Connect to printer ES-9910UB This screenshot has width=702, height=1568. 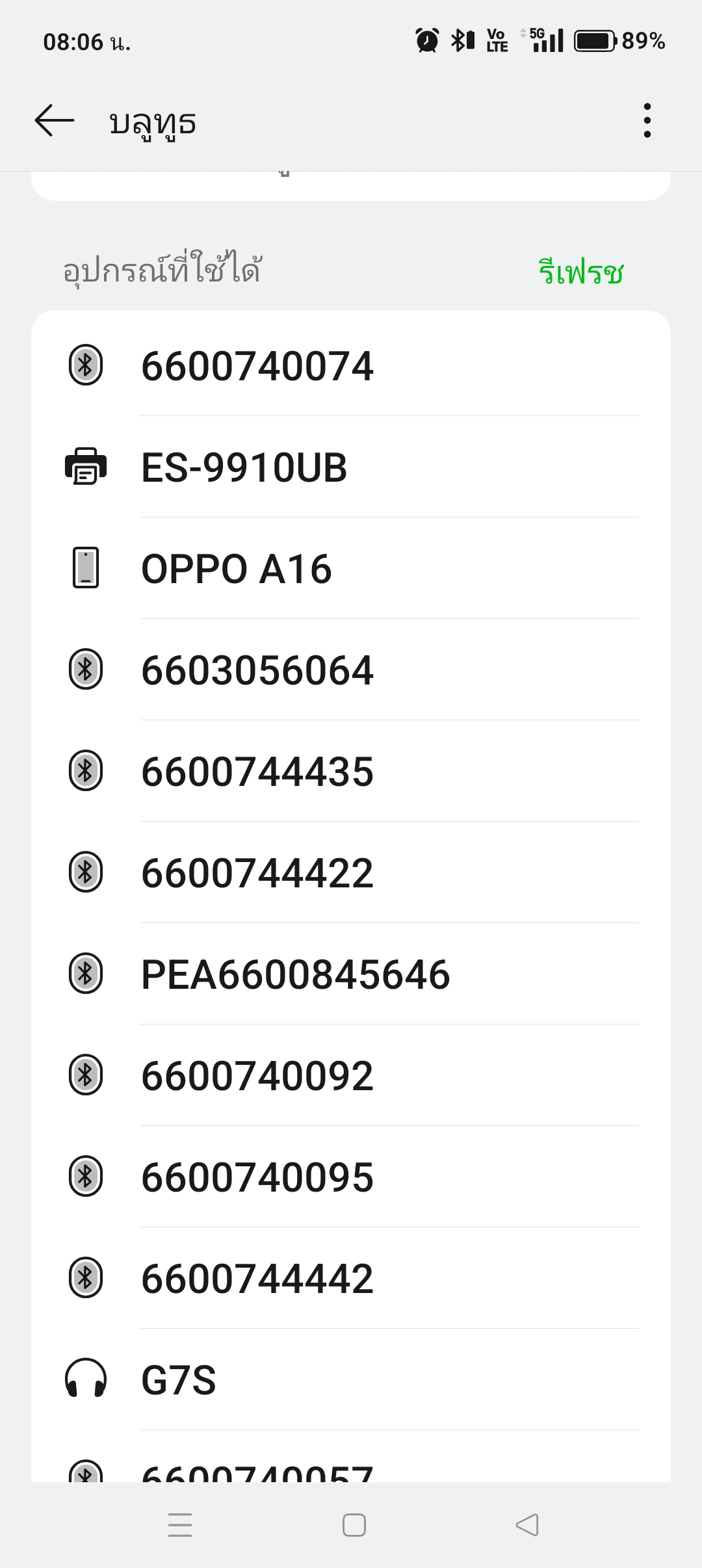click(351, 467)
